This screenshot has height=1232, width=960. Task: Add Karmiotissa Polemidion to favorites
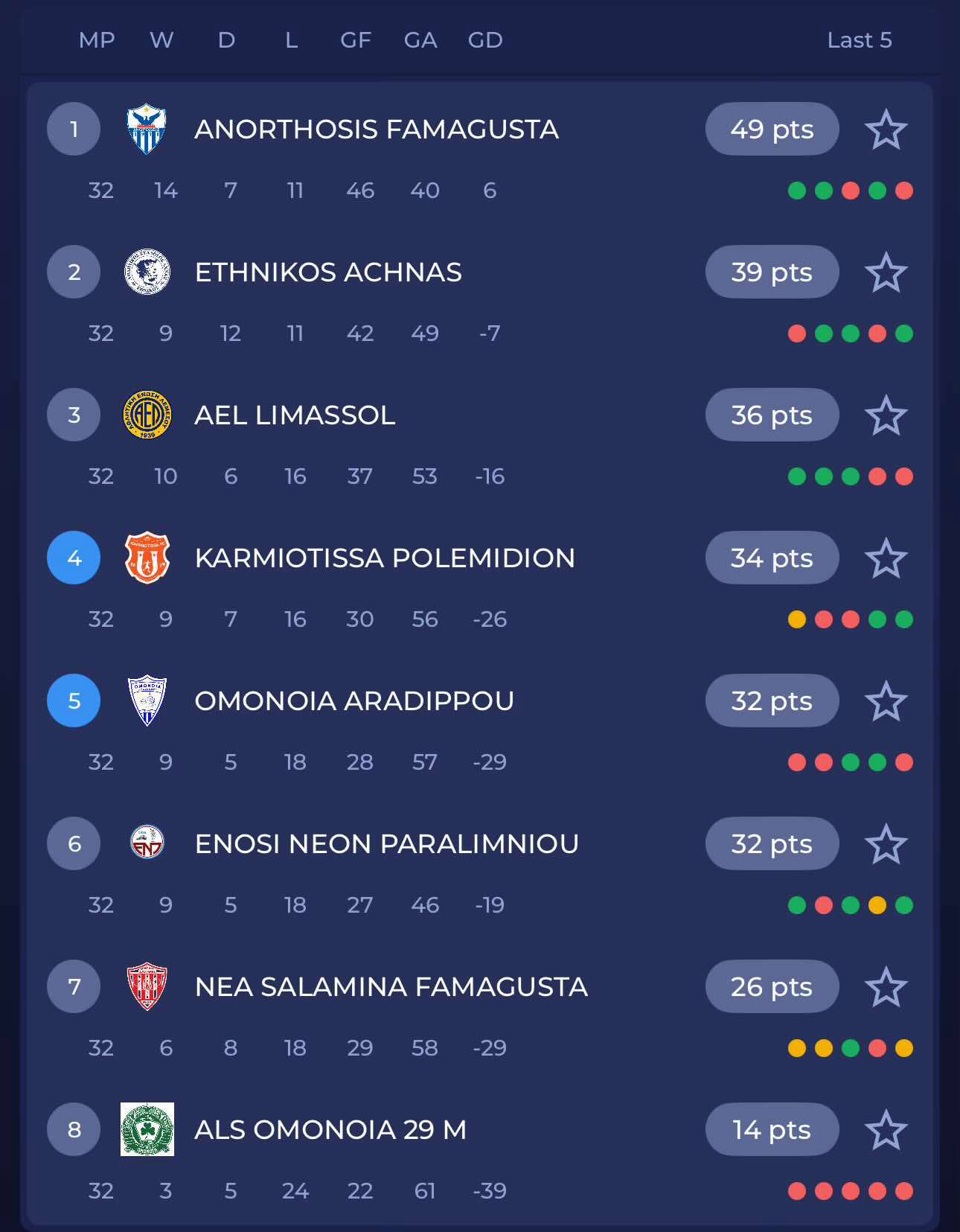point(886,558)
